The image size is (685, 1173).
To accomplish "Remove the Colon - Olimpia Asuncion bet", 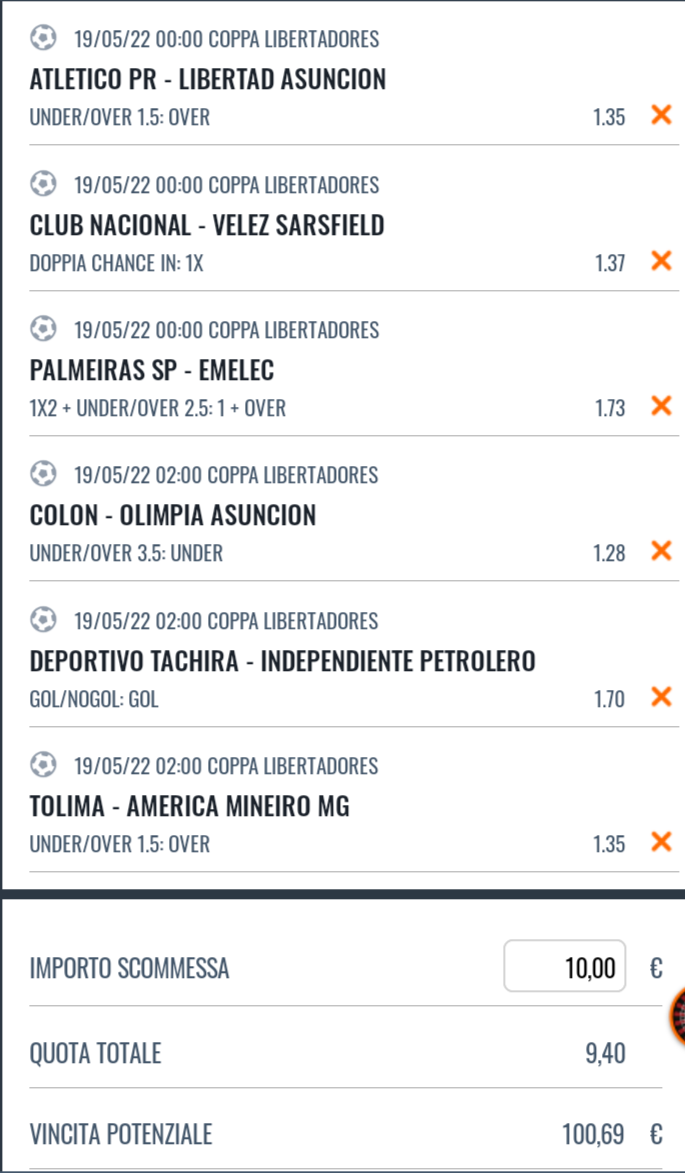I will tap(661, 551).
